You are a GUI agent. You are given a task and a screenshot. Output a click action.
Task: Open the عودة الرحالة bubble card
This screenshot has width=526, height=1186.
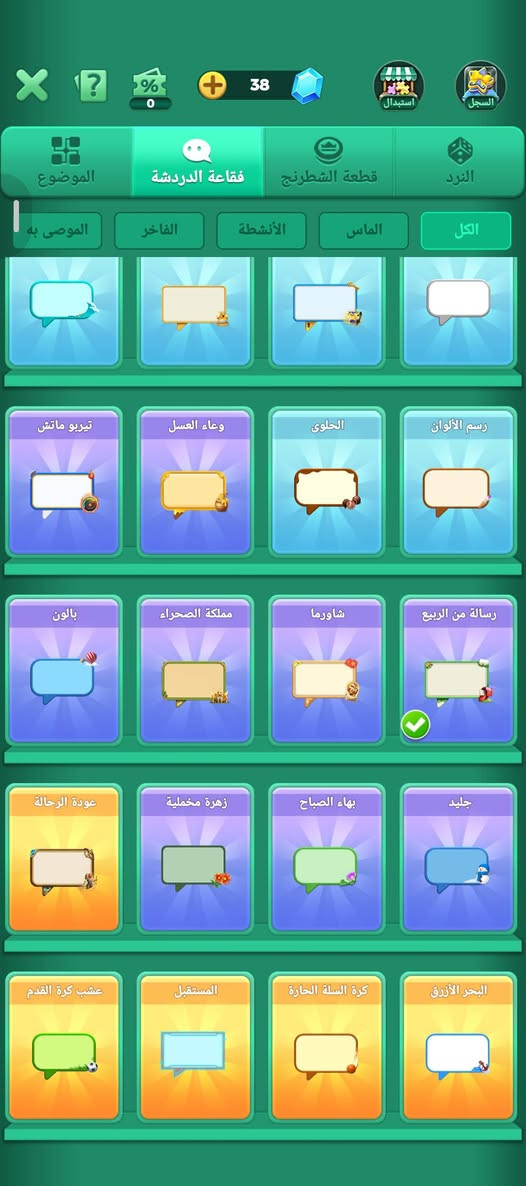[x=64, y=859]
